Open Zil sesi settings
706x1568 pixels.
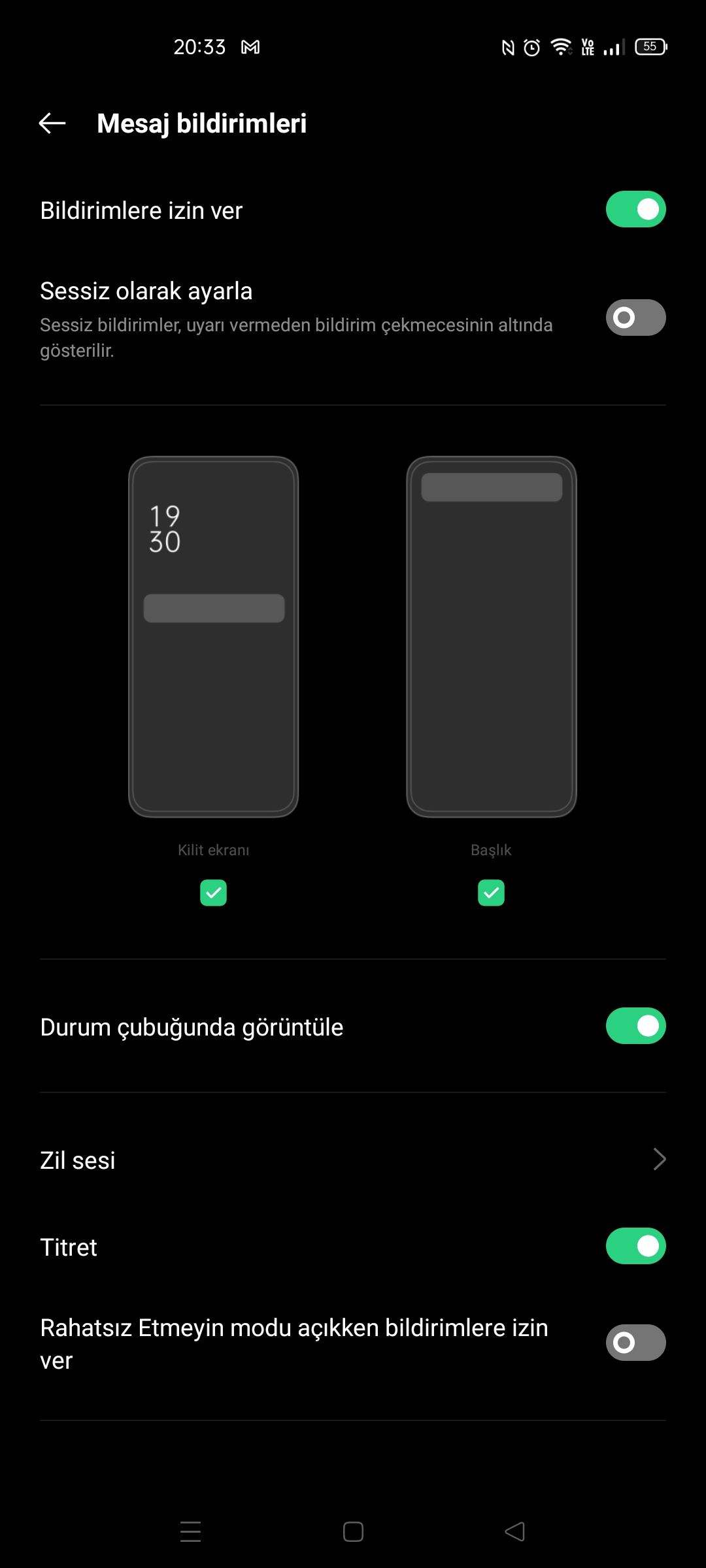pyautogui.click(x=353, y=1160)
